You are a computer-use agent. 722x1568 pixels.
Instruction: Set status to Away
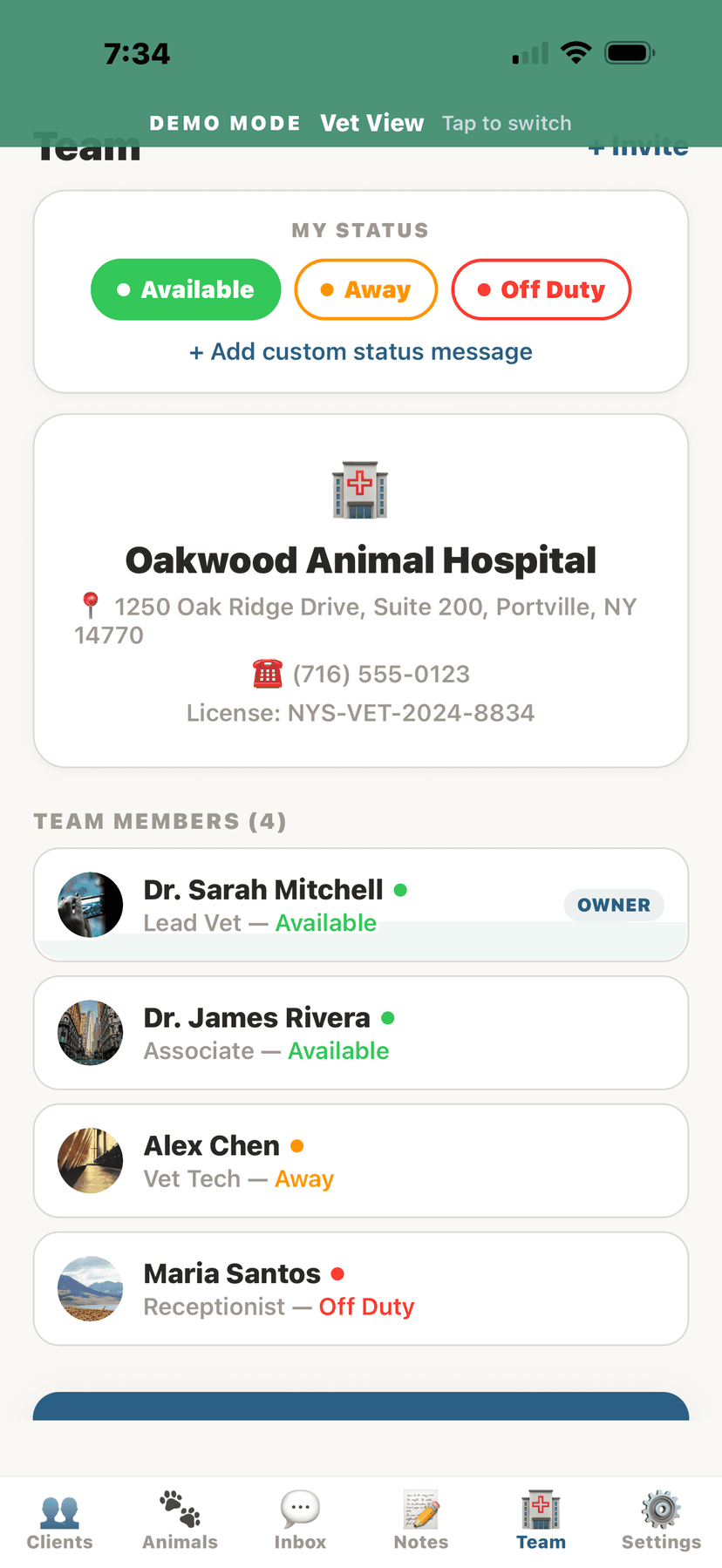365,289
